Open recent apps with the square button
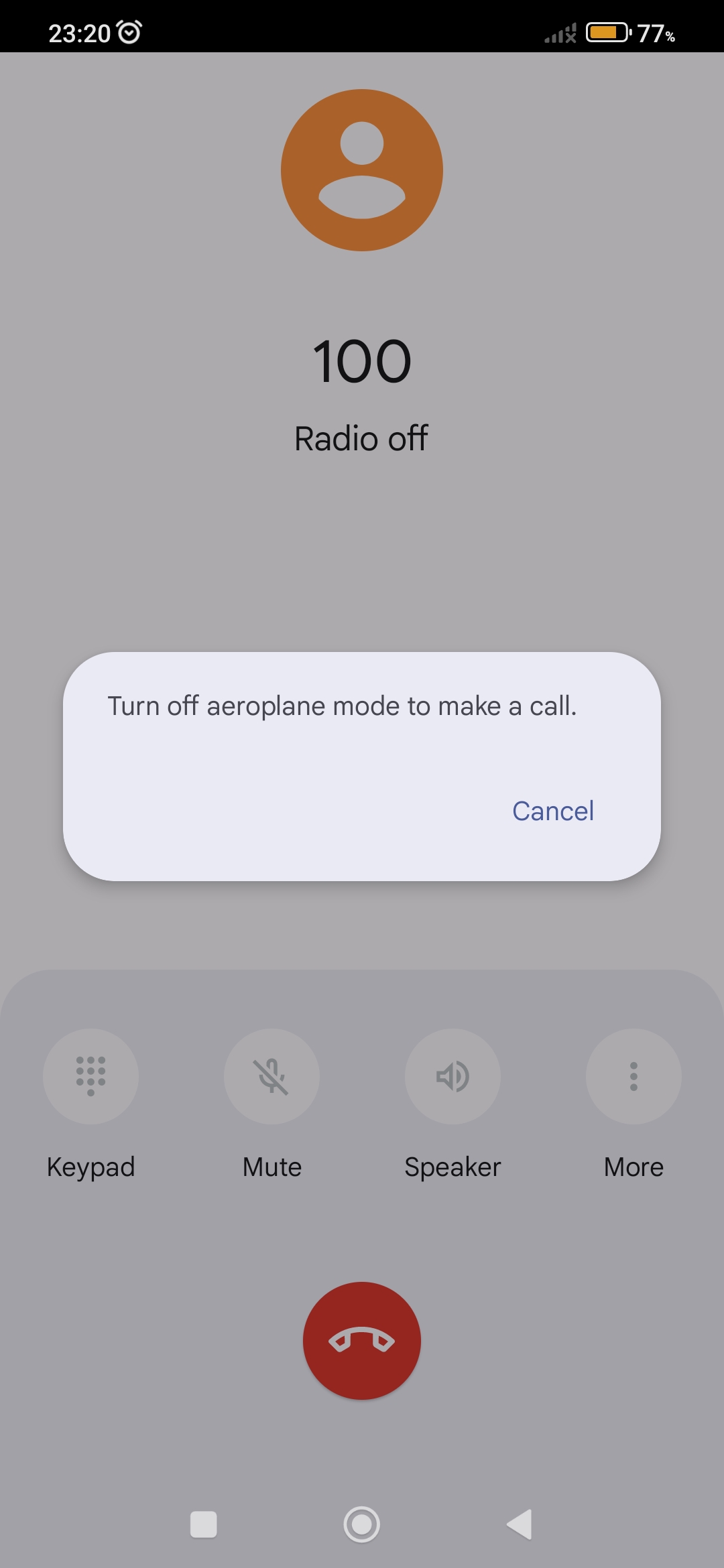 coord(204,1524)
